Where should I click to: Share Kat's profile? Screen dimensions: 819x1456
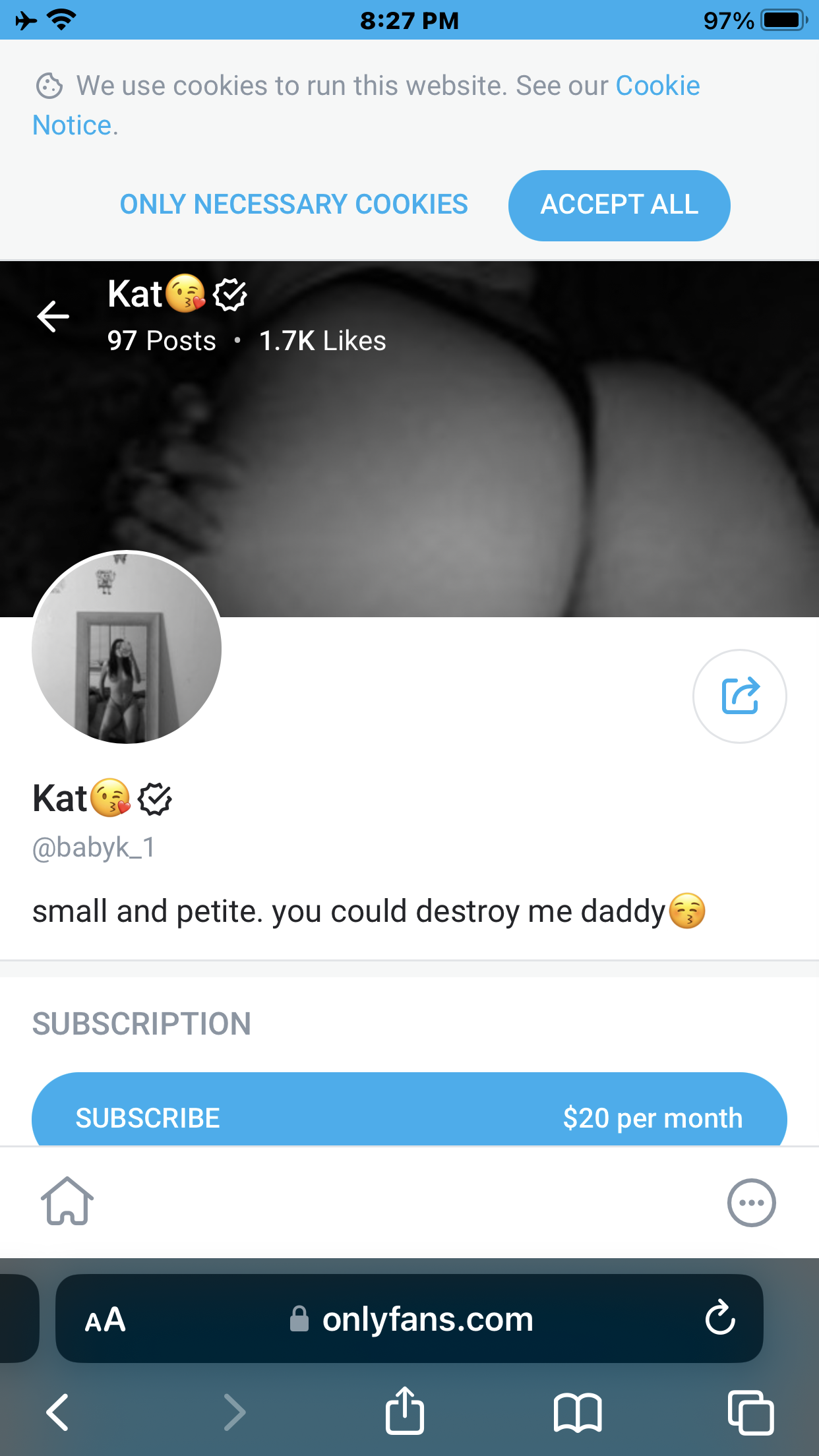coord(740,696)
